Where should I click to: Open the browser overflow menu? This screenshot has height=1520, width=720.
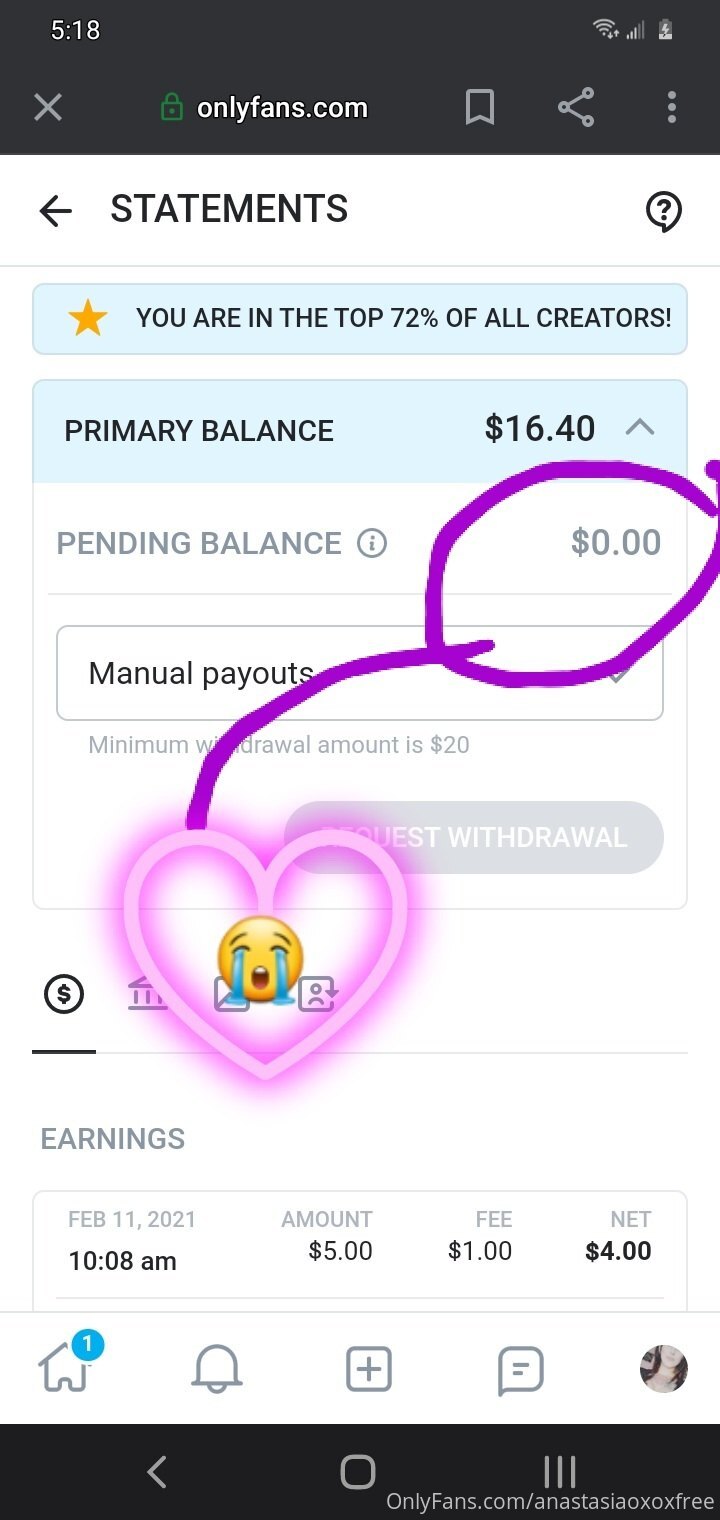pos(672,107)
